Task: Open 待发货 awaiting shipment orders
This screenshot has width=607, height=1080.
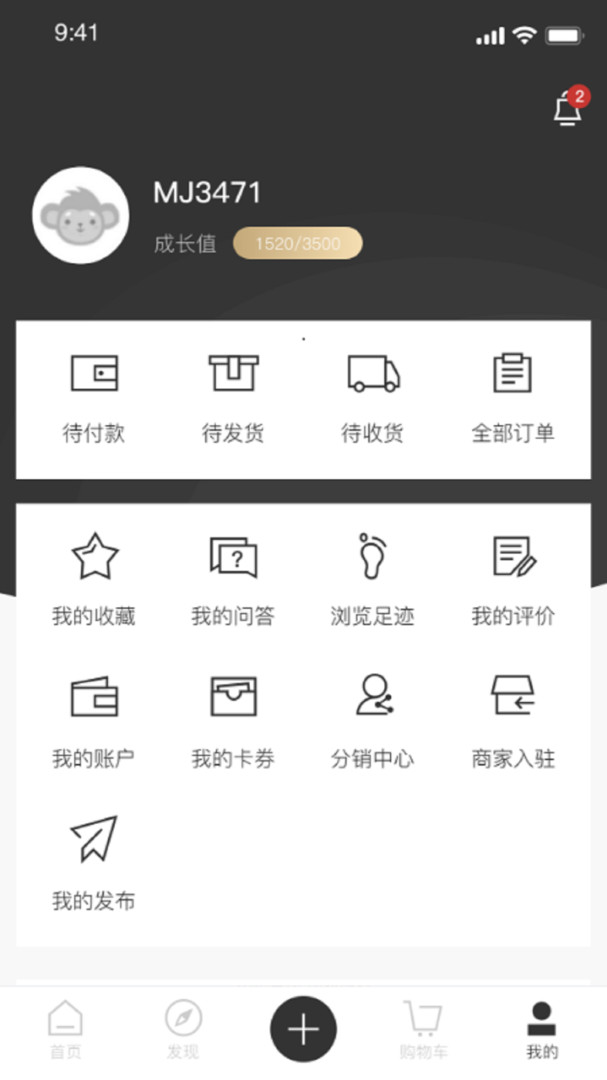Action: tap(233, 397)
